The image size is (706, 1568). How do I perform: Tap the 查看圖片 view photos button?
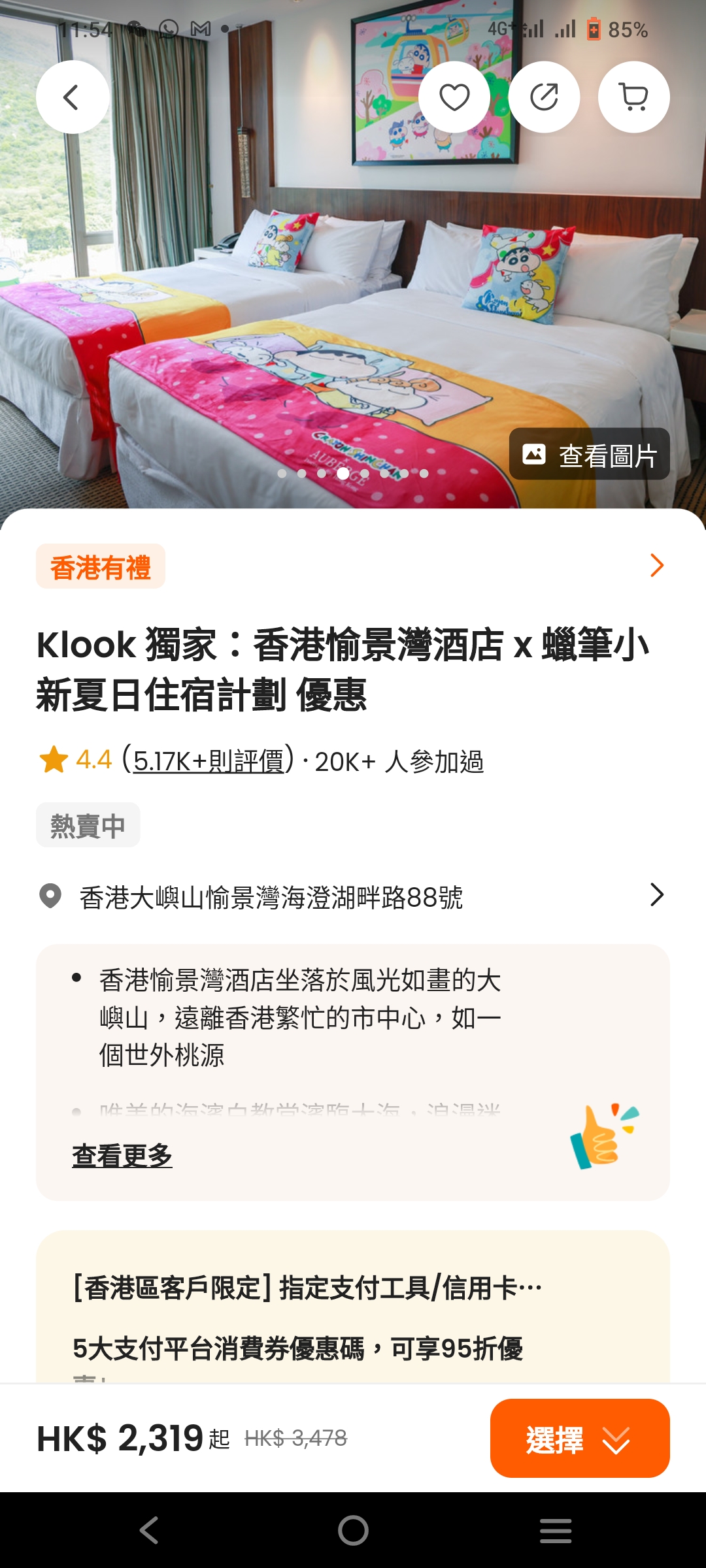point(590,455)
